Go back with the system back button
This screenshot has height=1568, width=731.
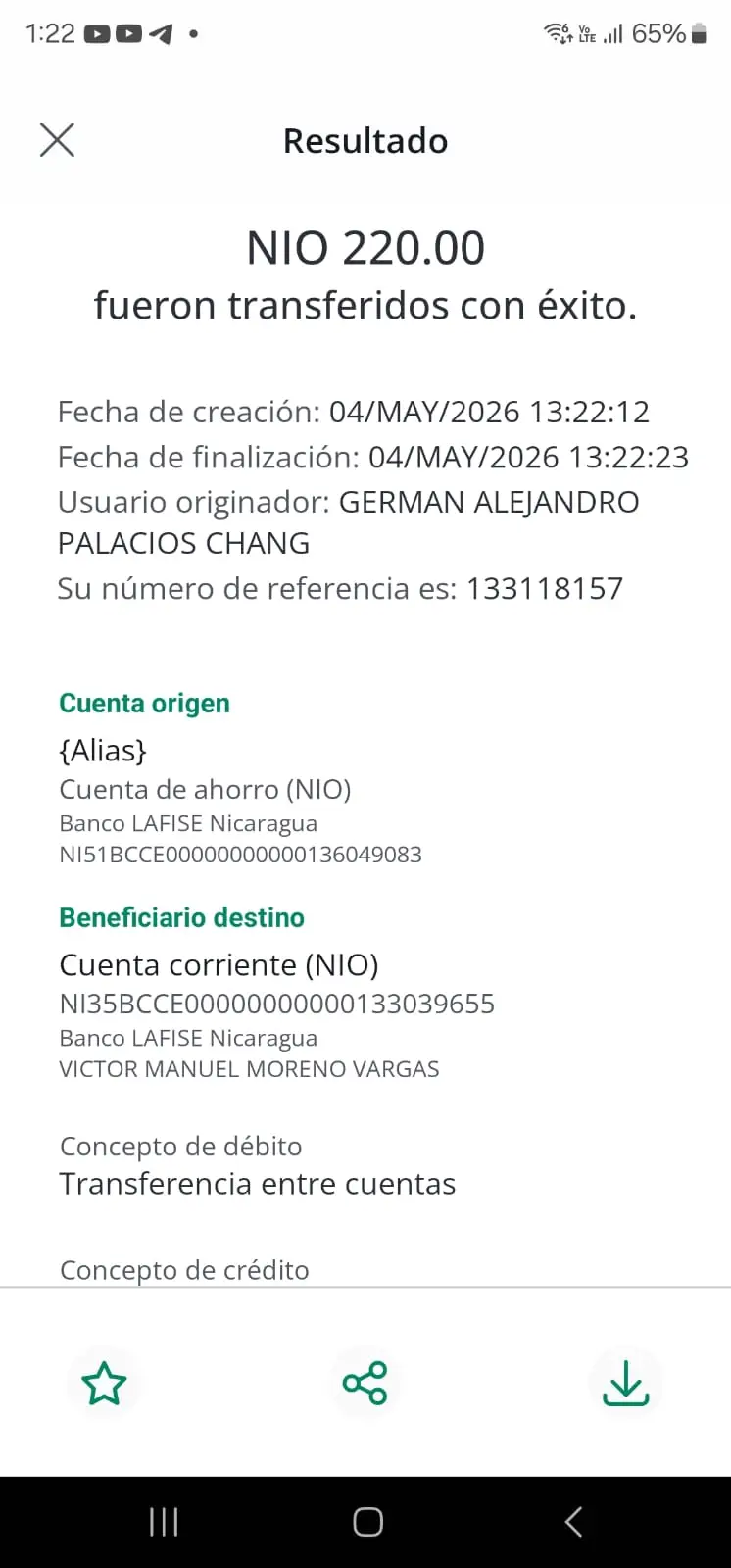pos(574,1521)
